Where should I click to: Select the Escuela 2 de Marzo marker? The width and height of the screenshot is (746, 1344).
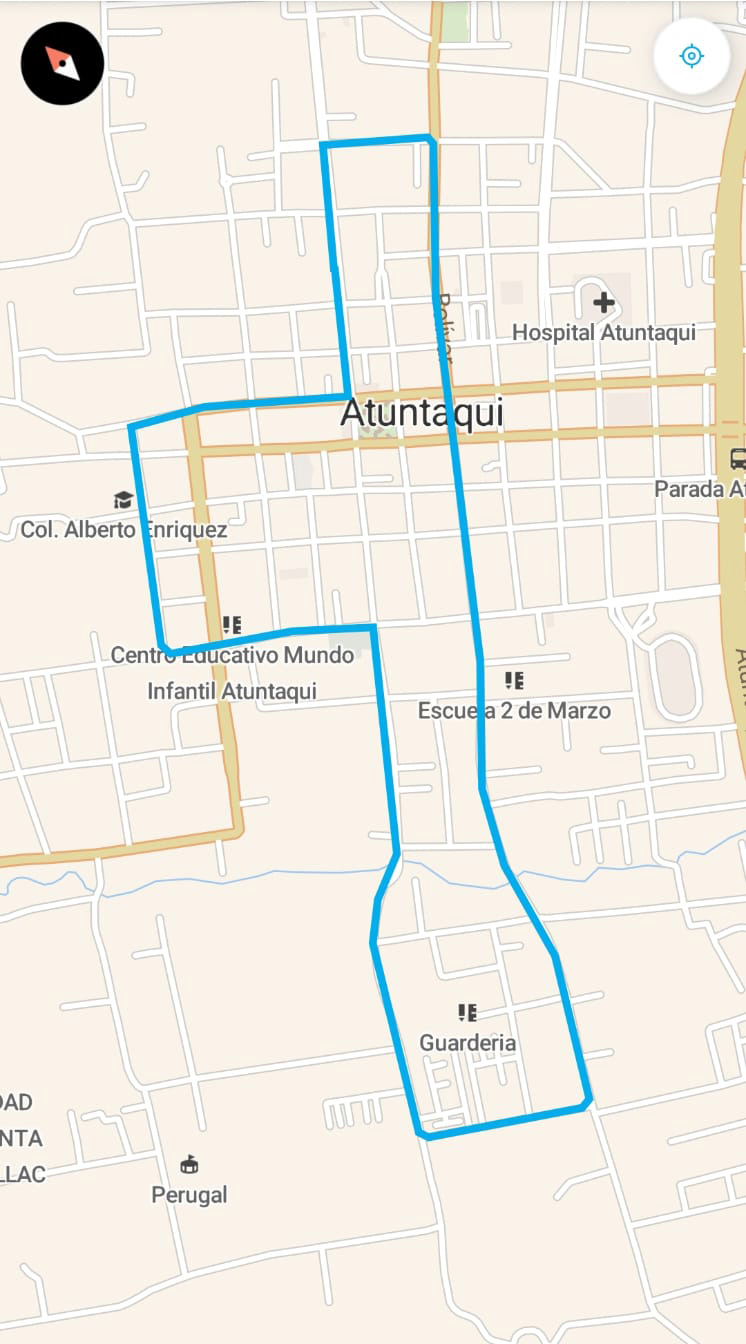pos(514,682)
